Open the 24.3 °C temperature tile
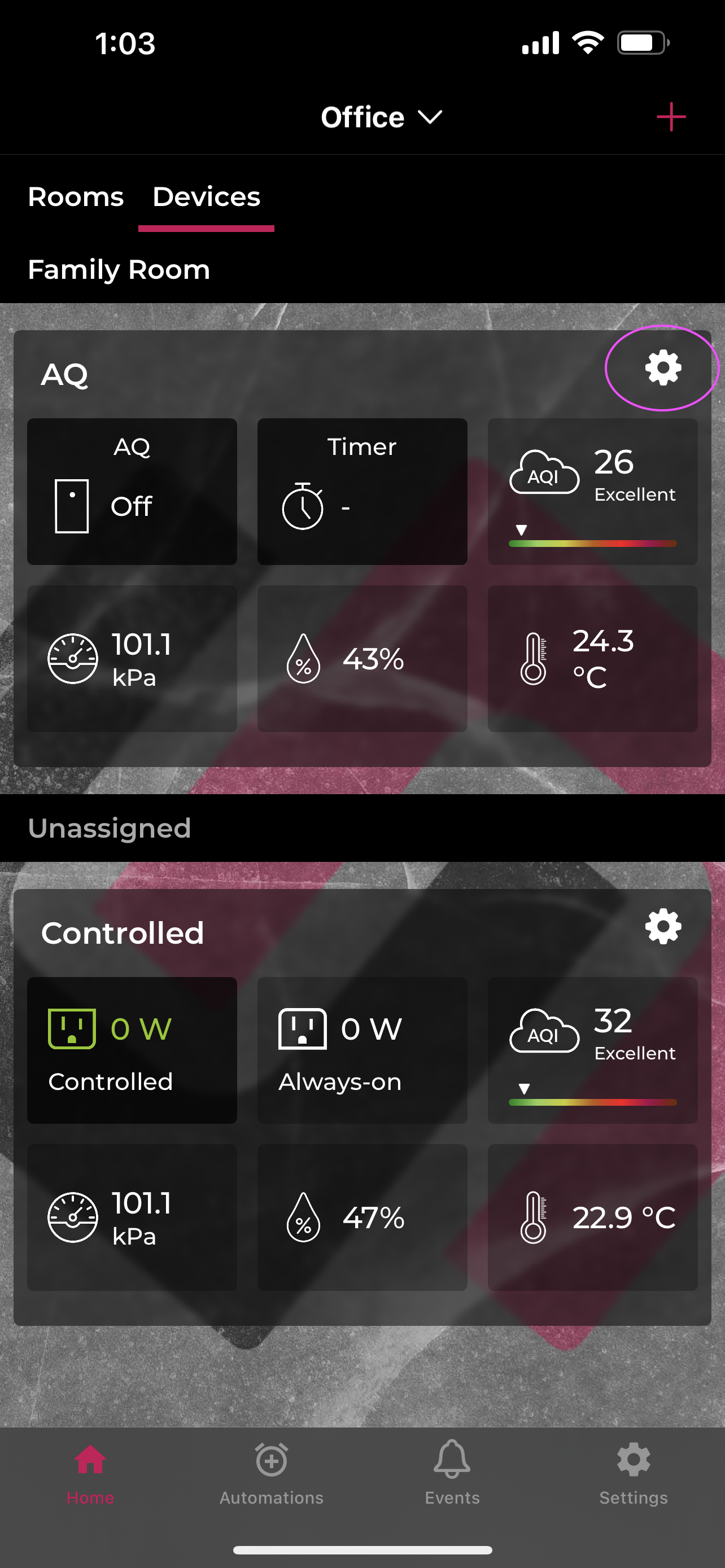This screenshot has width=725, height=1568. [x=592, y=659]
